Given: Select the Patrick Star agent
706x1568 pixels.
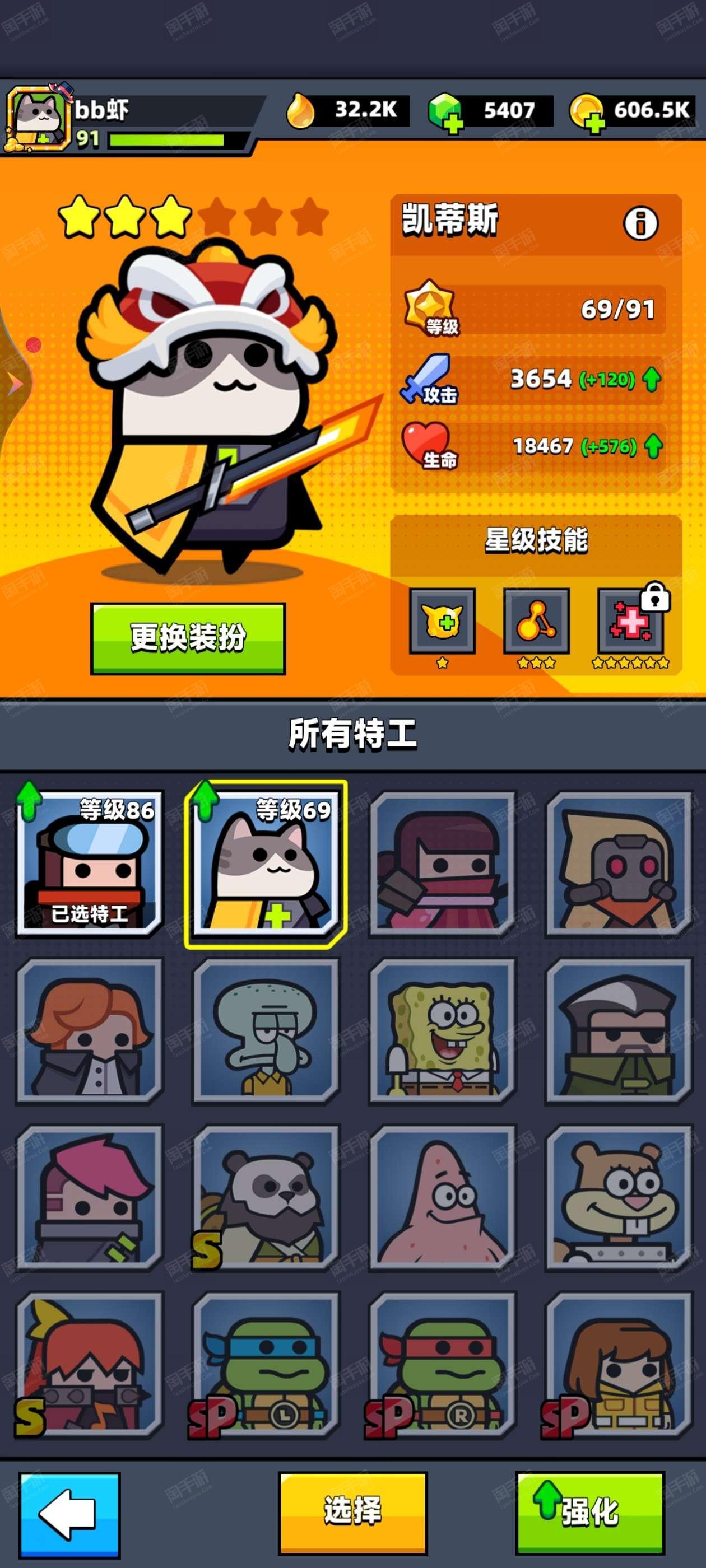Looking at the screenshot, I should (443, 1198).
